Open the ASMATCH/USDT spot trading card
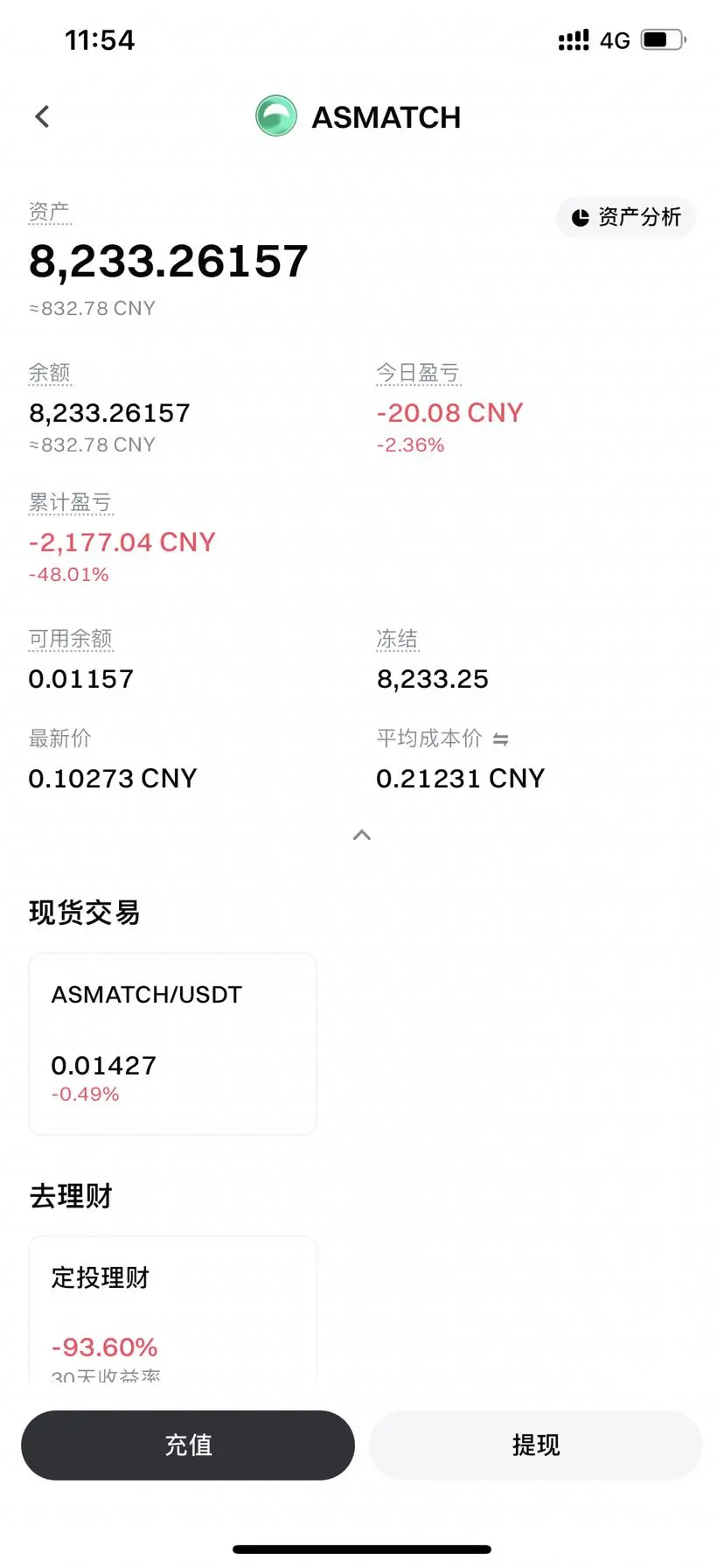 pos(172,1043)
